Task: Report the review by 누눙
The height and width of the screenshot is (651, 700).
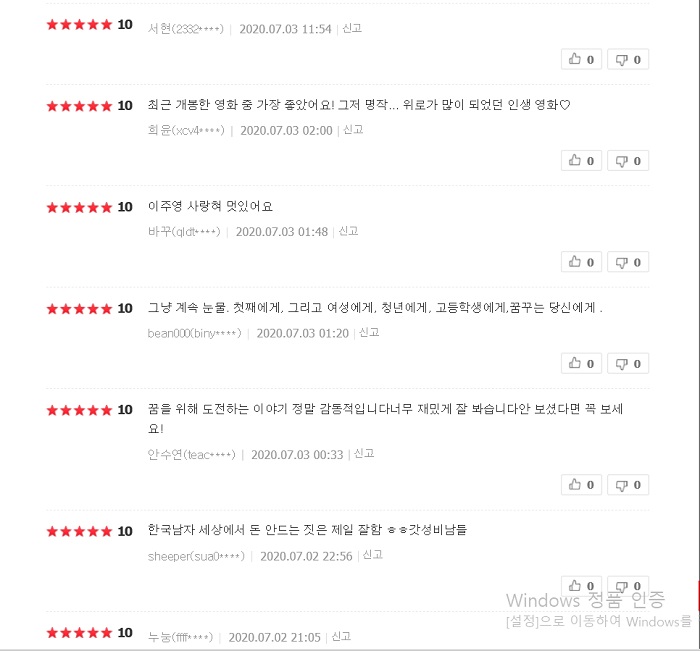Action: [x=341, y=636]
